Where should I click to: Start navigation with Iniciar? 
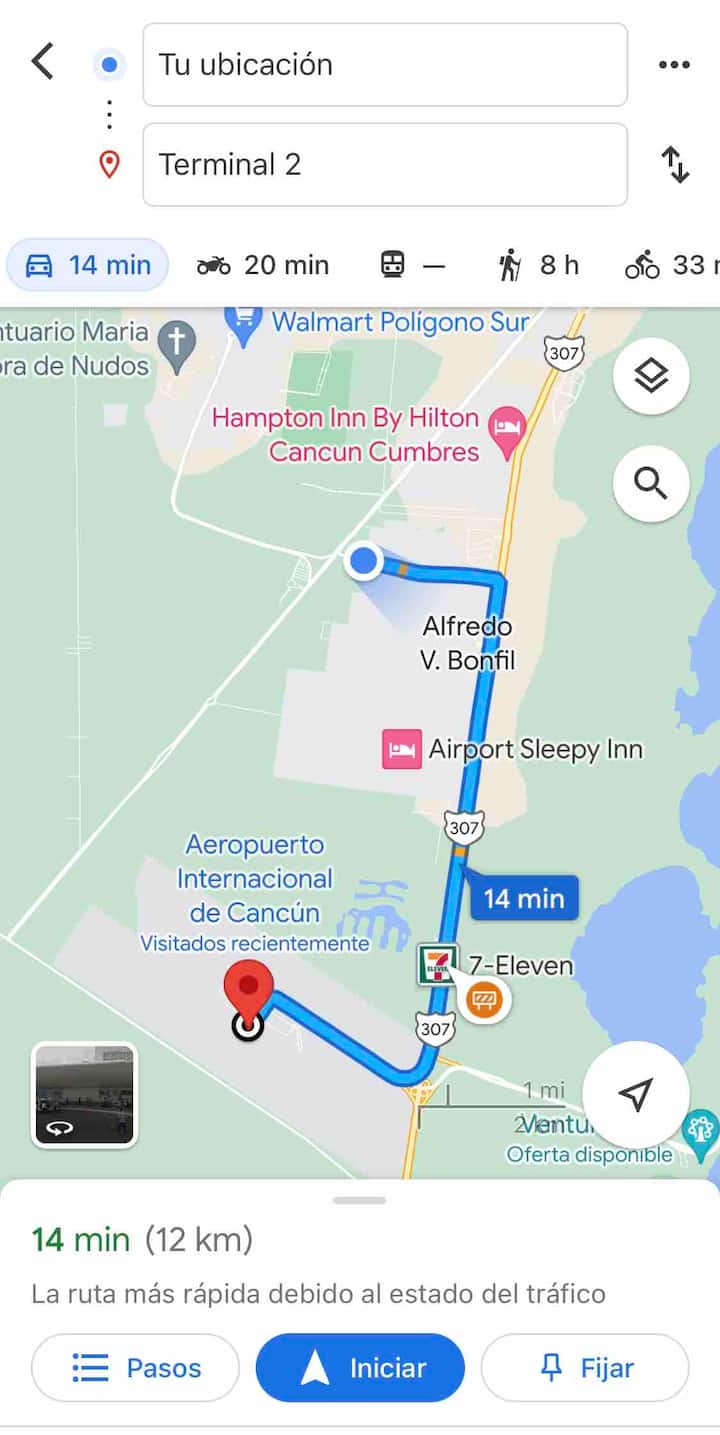tap(360, 1367)
